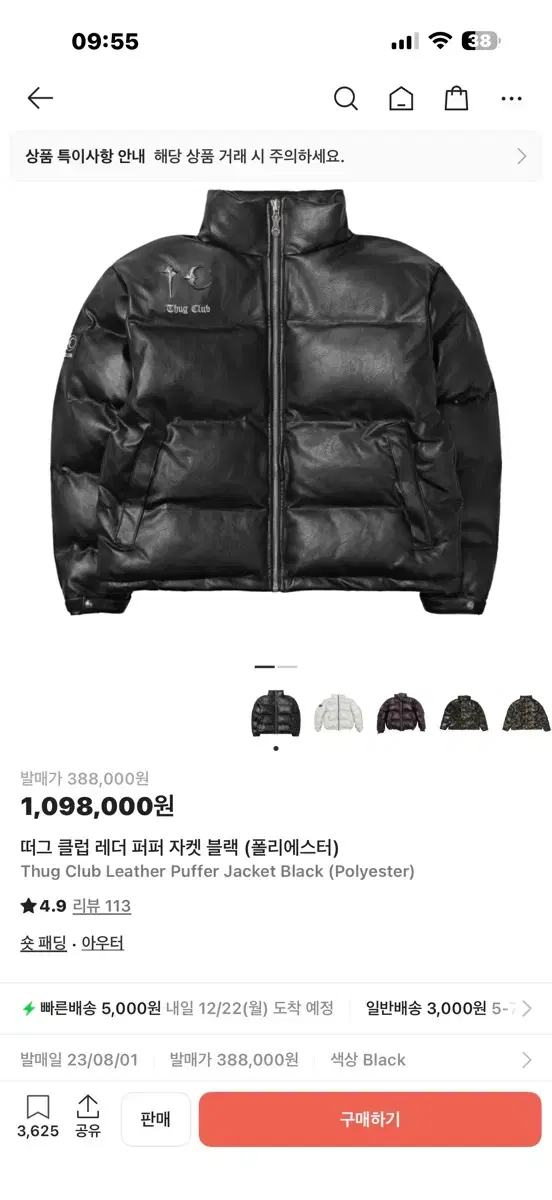Open the 상품 특이사항 안내 banner
This screenshot has height=1200, width=552.
coord(276,157)
